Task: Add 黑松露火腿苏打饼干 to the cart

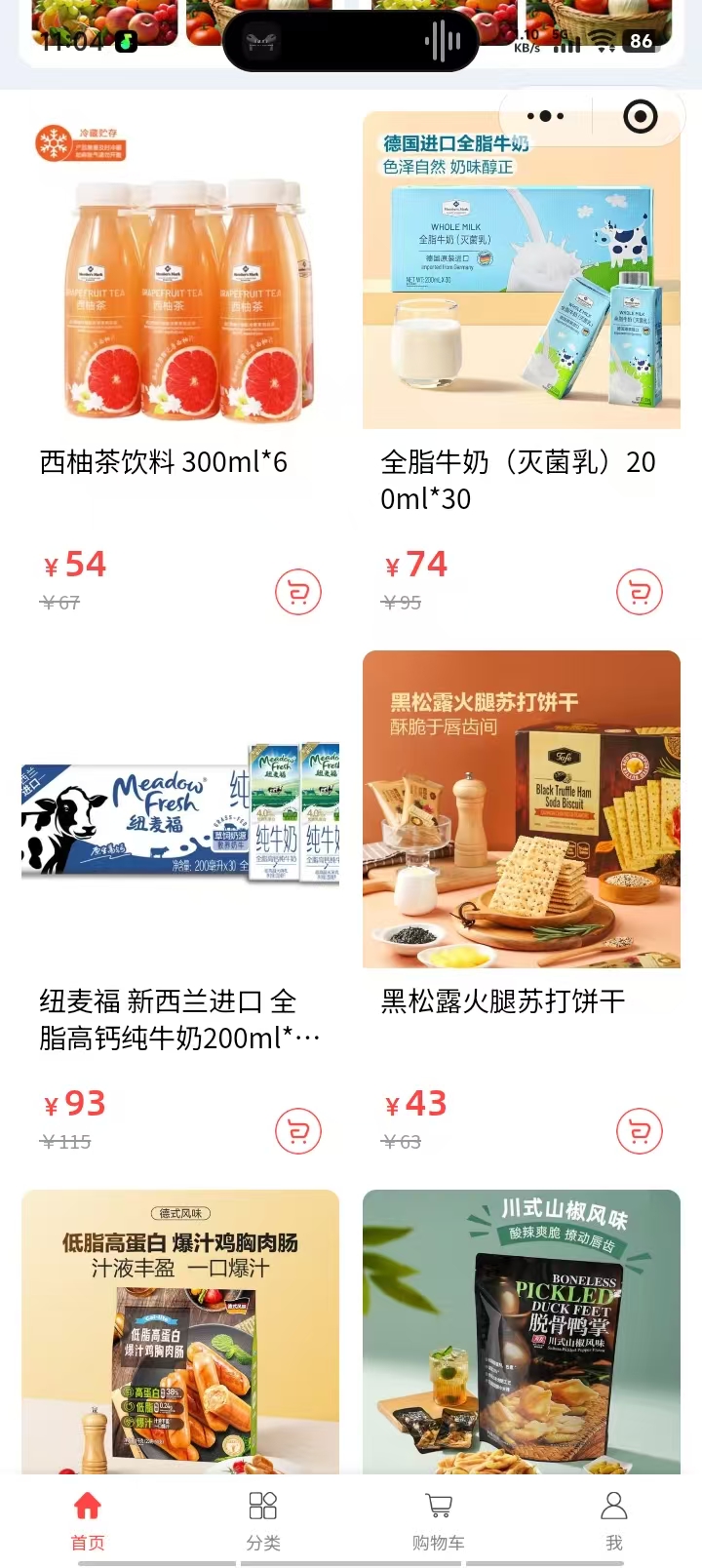Action: point(640,1131)
